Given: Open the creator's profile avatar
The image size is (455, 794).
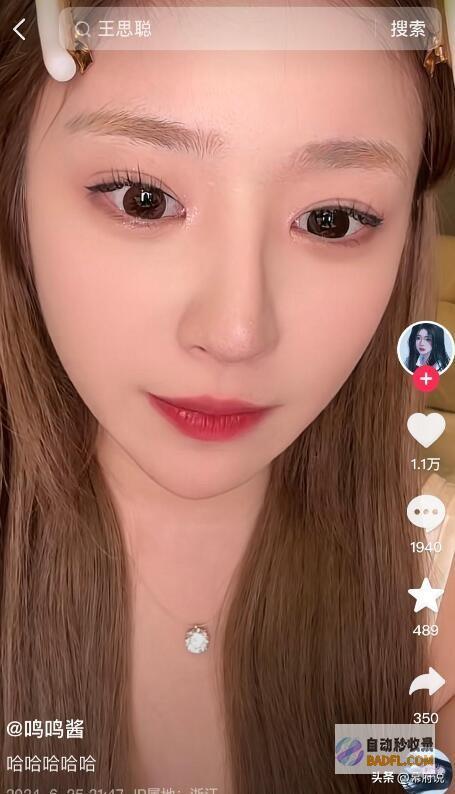Looking at the screenshot, I should point(426,348).
